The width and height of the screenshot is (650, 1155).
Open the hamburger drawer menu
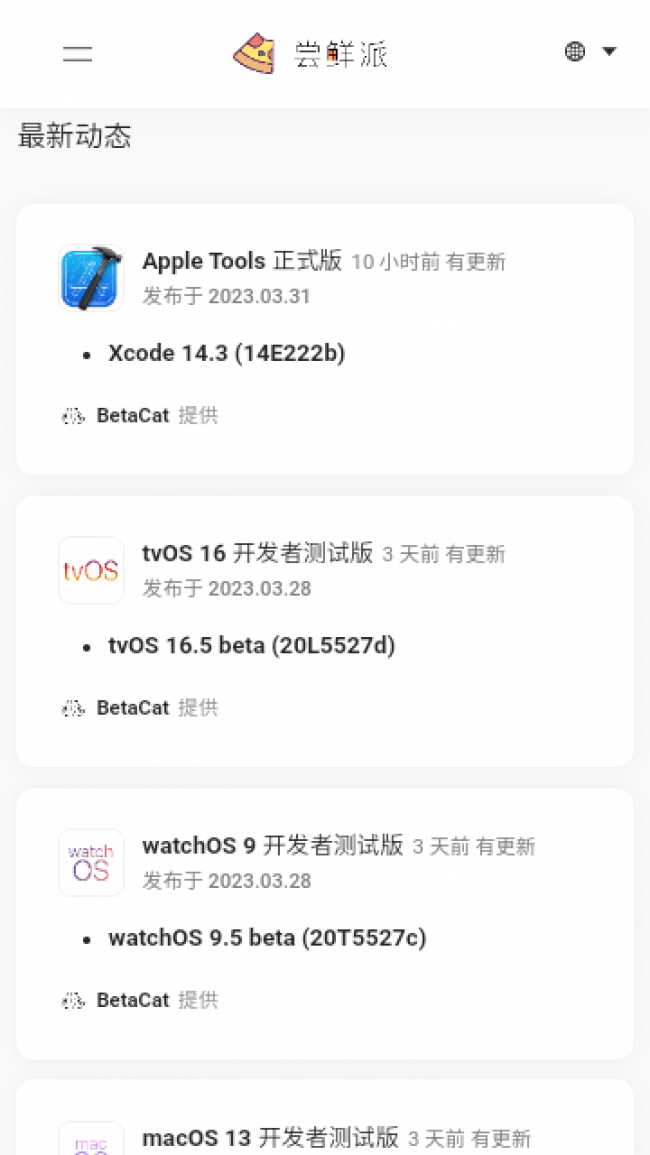(x=77, y=54)
